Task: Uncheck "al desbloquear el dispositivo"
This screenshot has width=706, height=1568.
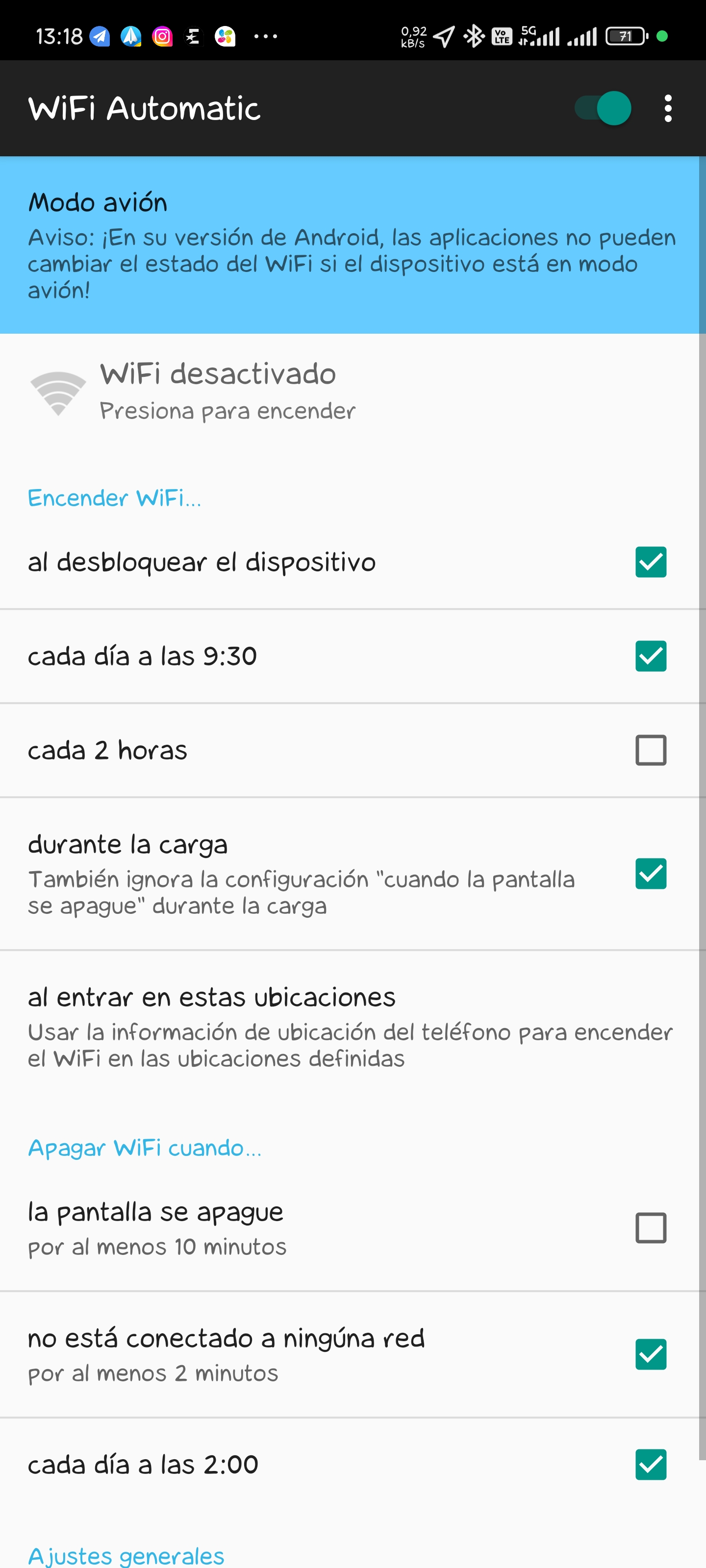Action: click(651, 562)
